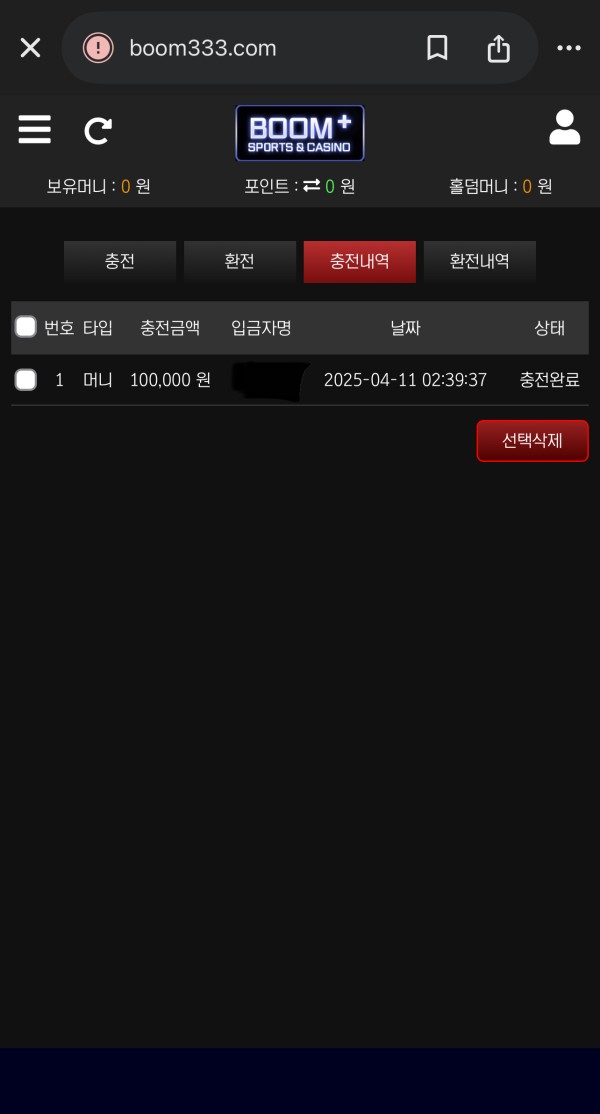Open the user profile icon
This screenshot has width=600, height=1114.
564,128
